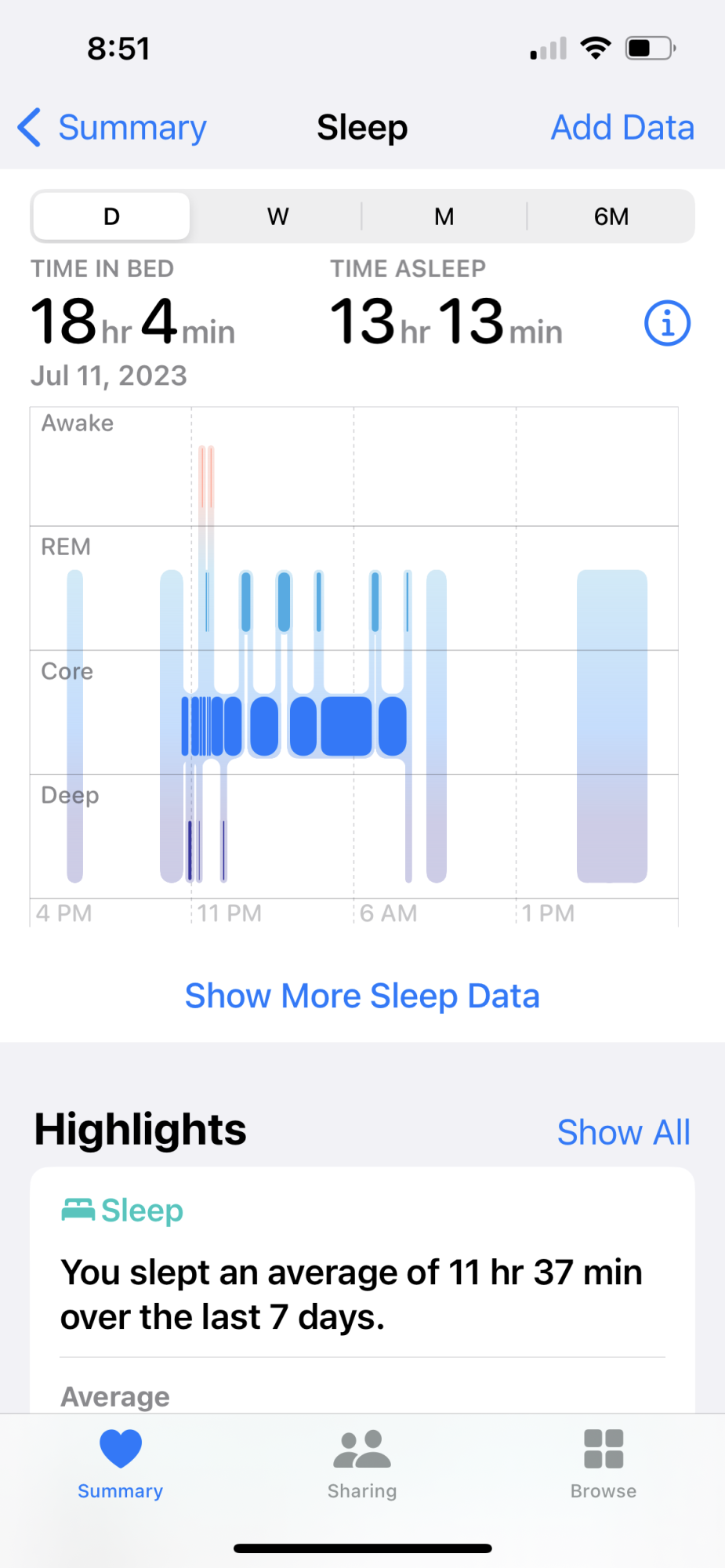Open Show More Sleep Data
This screenshot has width=725, height=1568.
point(362,996)
